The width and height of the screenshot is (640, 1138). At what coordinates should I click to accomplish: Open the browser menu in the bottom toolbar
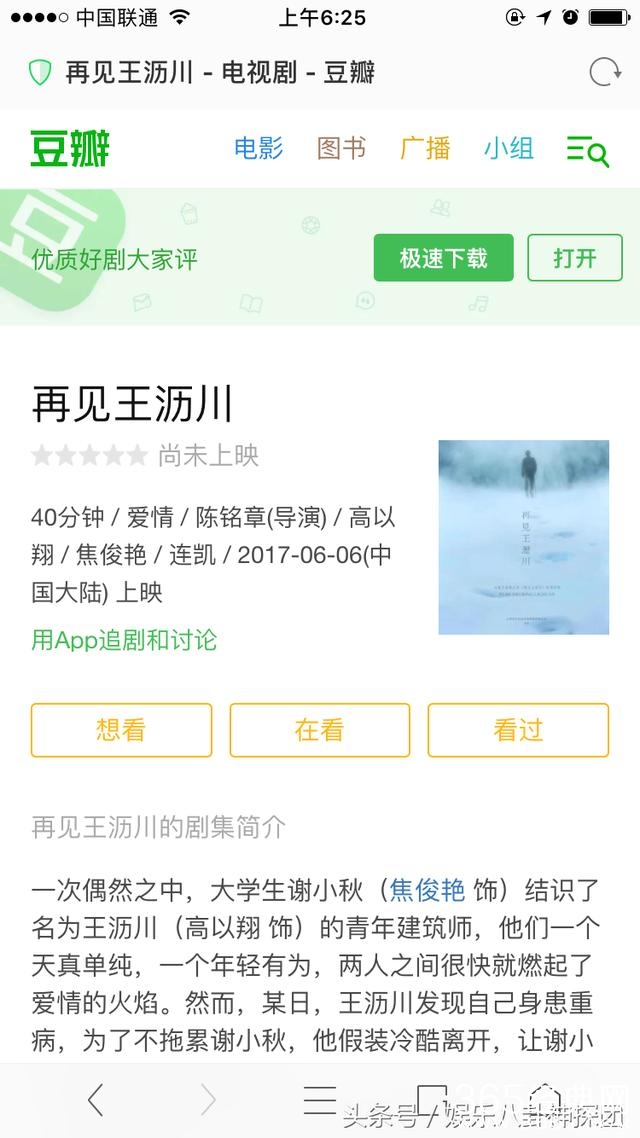320,1100
